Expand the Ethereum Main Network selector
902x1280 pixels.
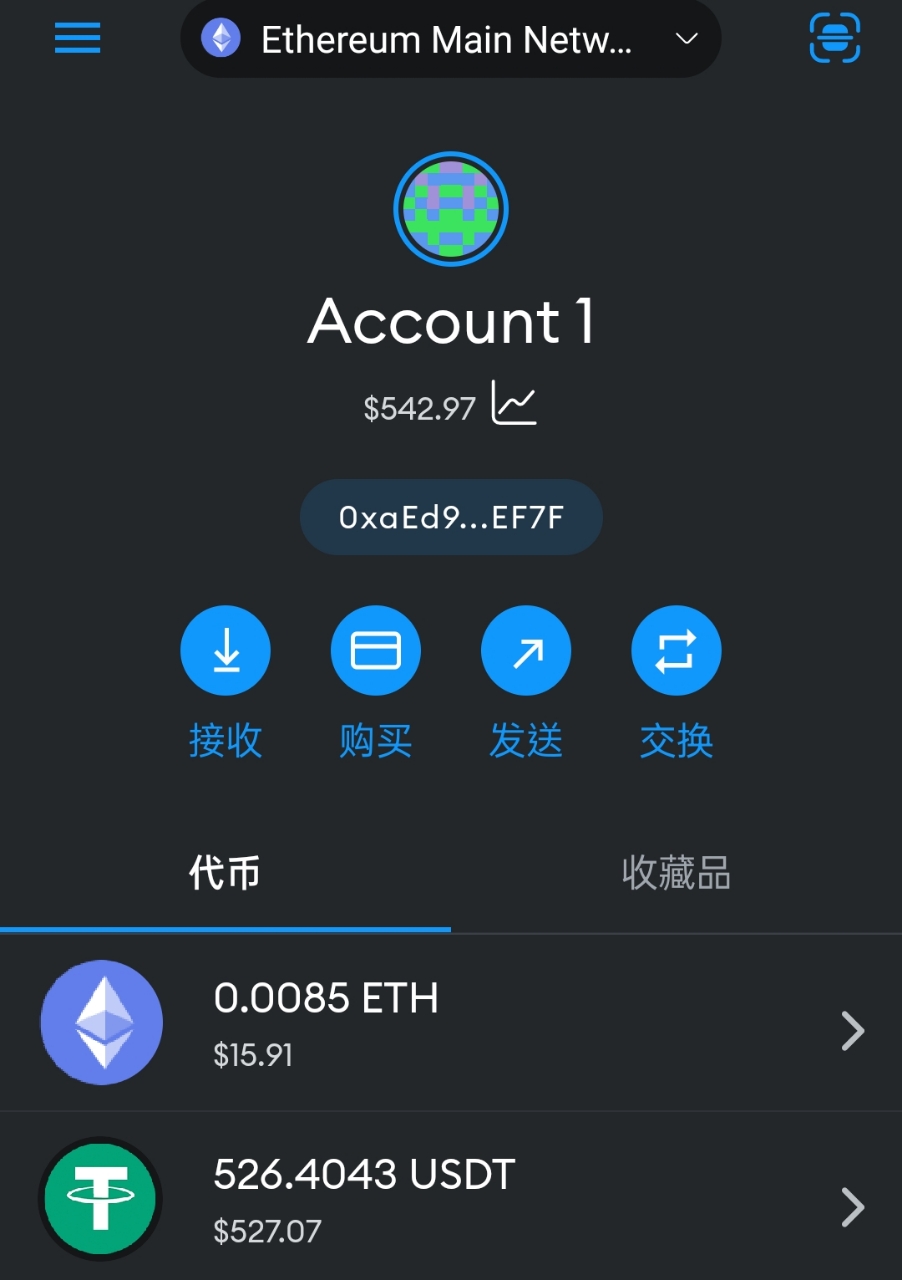pos(450,40)
